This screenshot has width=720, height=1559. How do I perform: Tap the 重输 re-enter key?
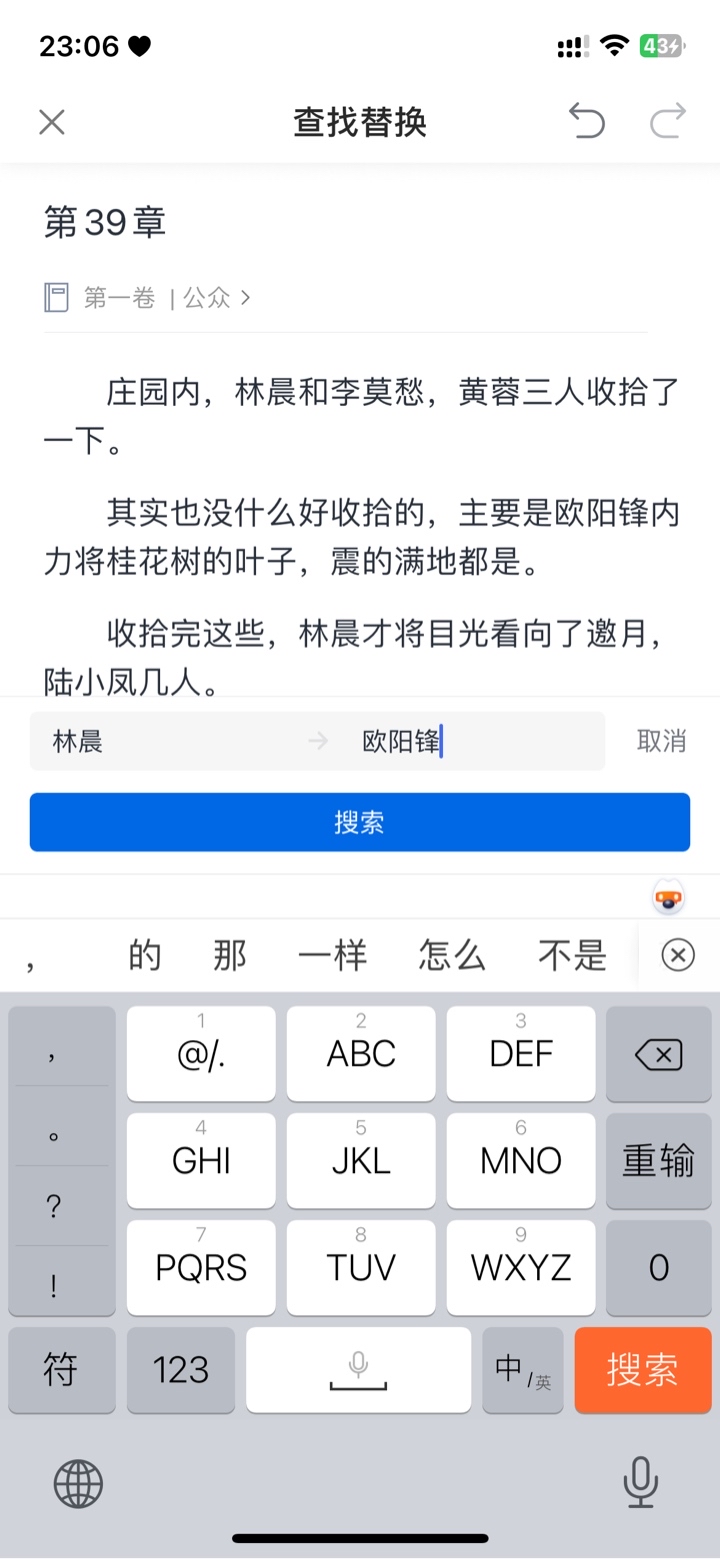(x=658, y=1161)
